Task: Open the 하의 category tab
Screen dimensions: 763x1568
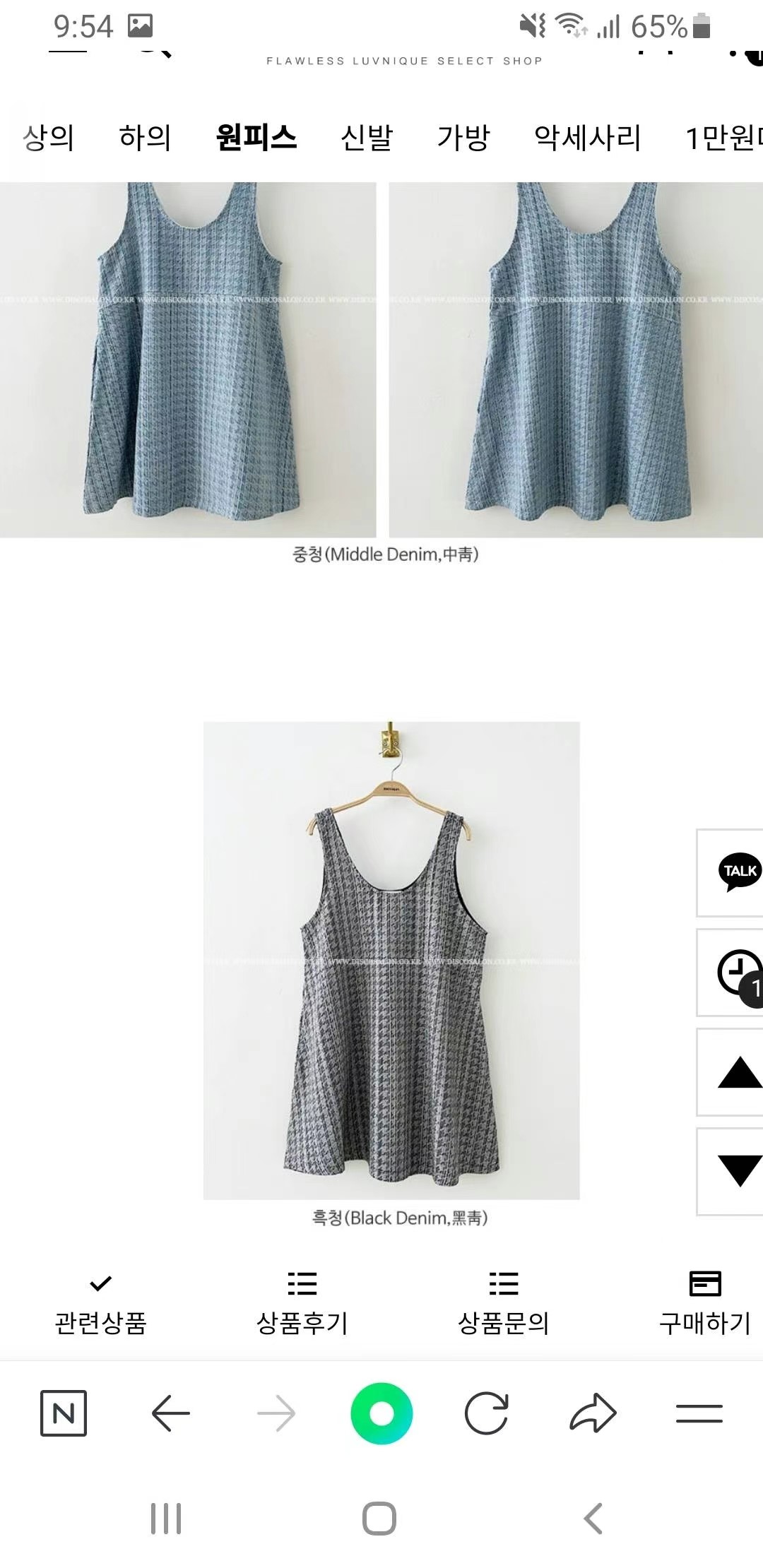Action: 145,137
